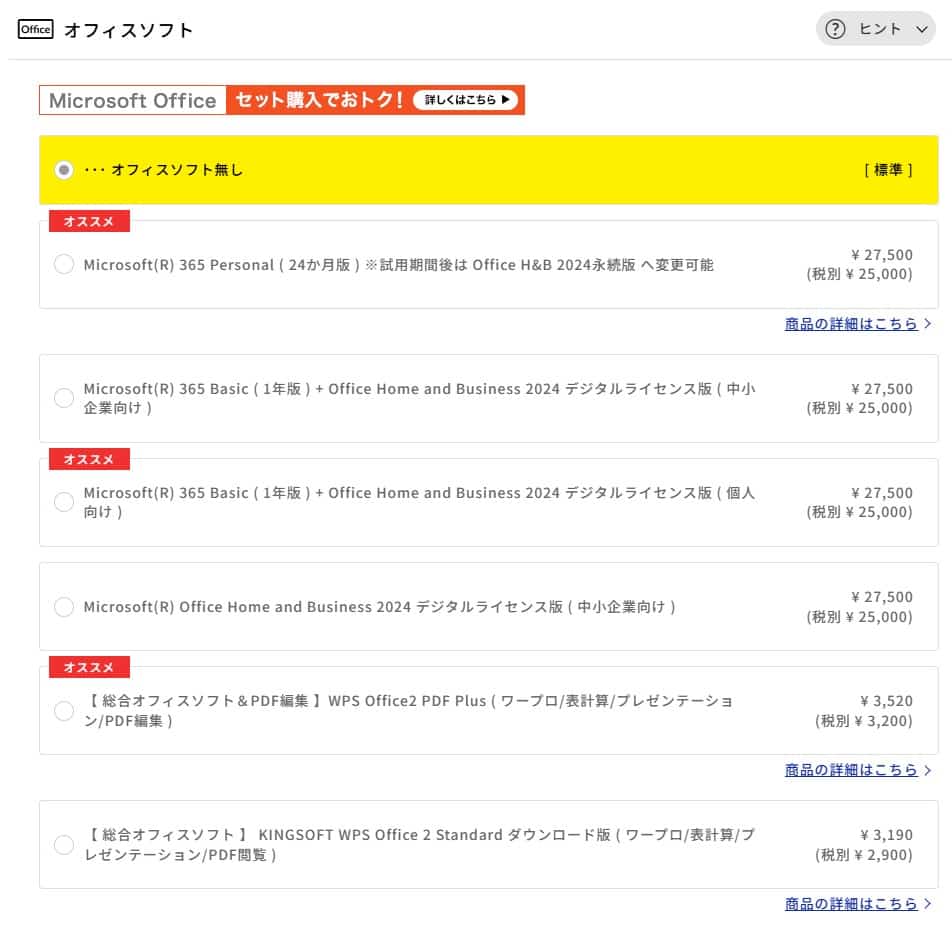
Task: Pick 365 Basic + Office 2024 個人向け
Action: [x=64, y=502]
